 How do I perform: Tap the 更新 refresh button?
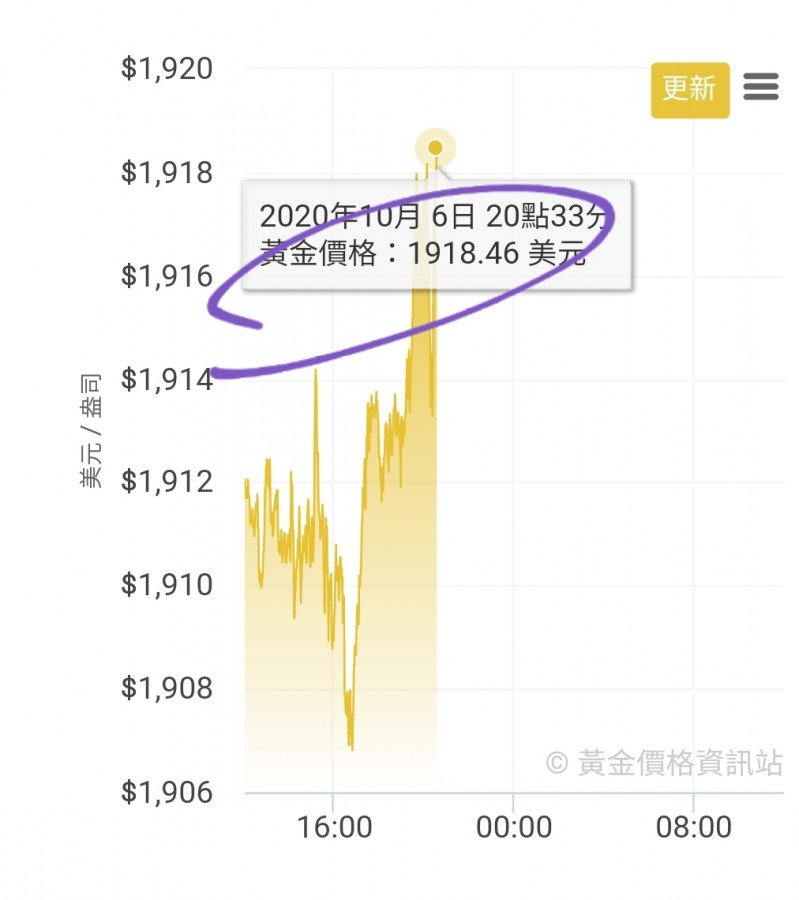tap(689, 90)
